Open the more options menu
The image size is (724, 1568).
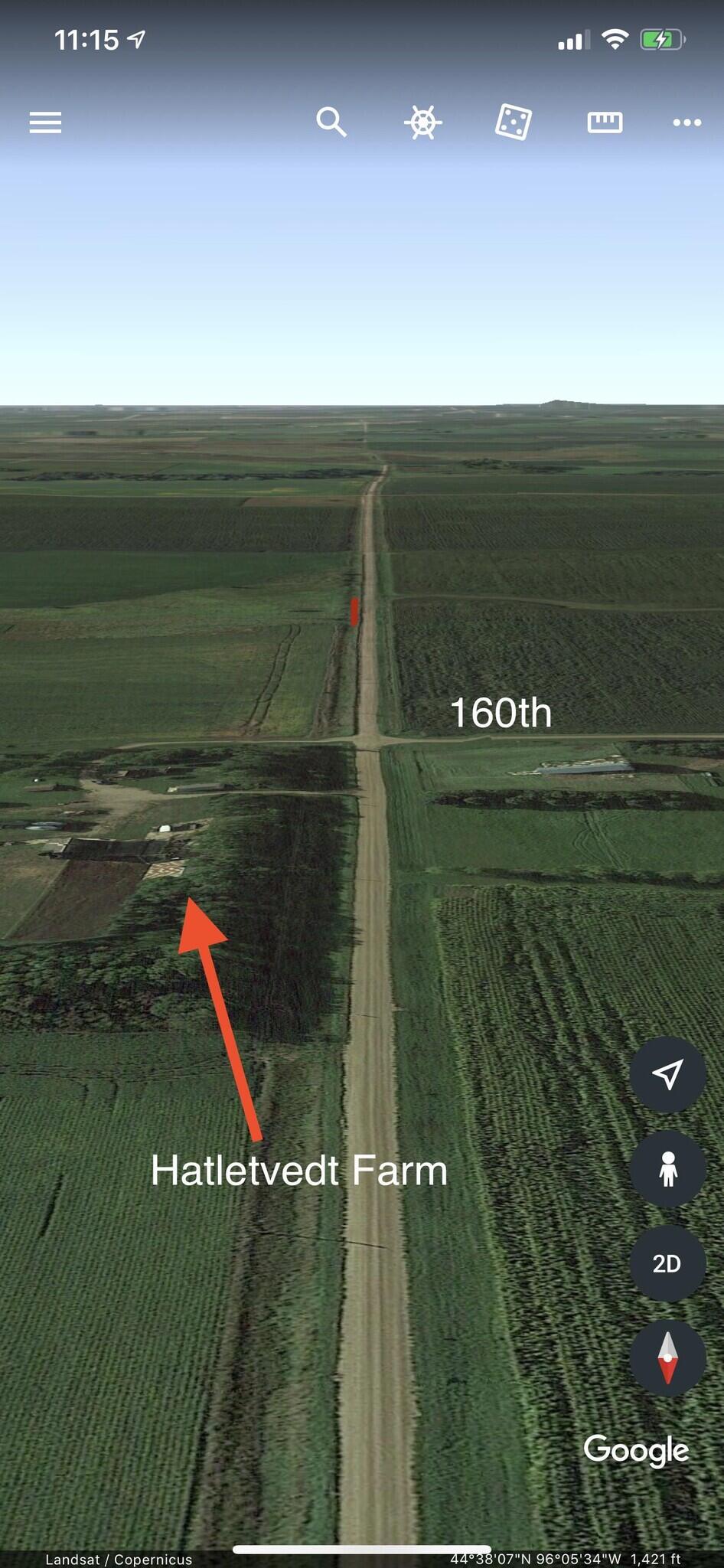click(x=686, y=122)
